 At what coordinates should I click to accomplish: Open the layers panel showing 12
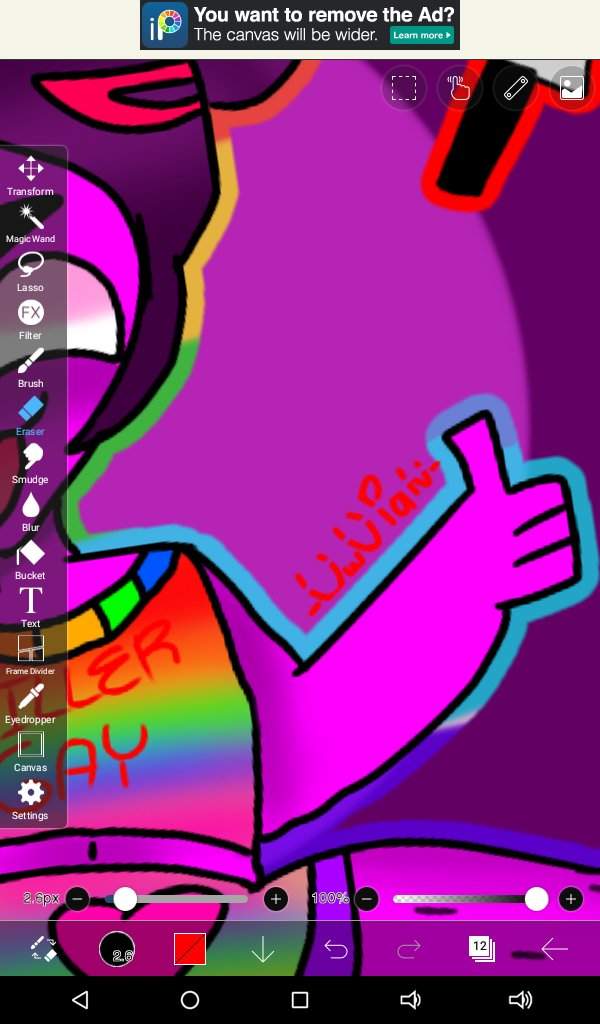[481, 948]
